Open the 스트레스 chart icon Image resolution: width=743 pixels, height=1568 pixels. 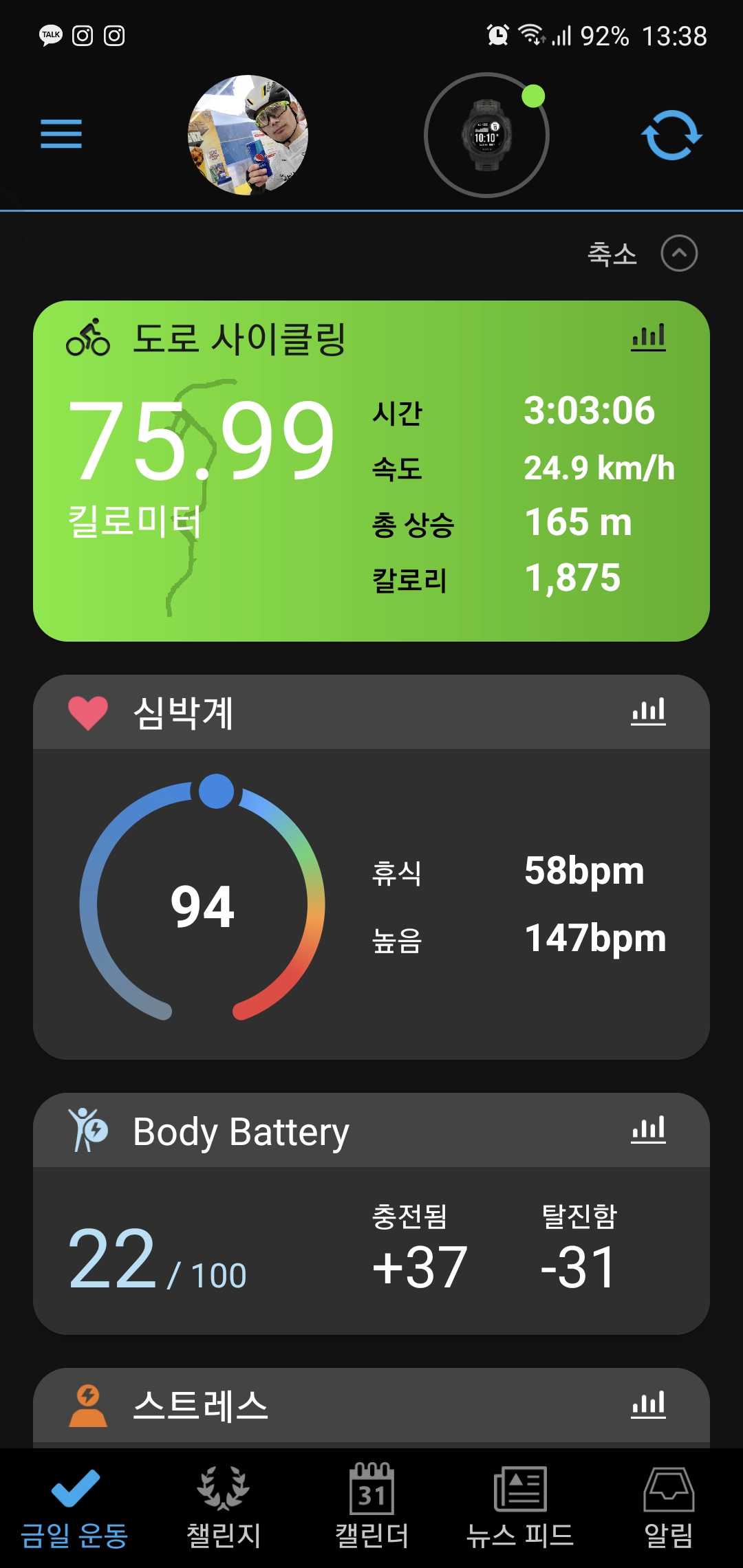coord(648,1405)
